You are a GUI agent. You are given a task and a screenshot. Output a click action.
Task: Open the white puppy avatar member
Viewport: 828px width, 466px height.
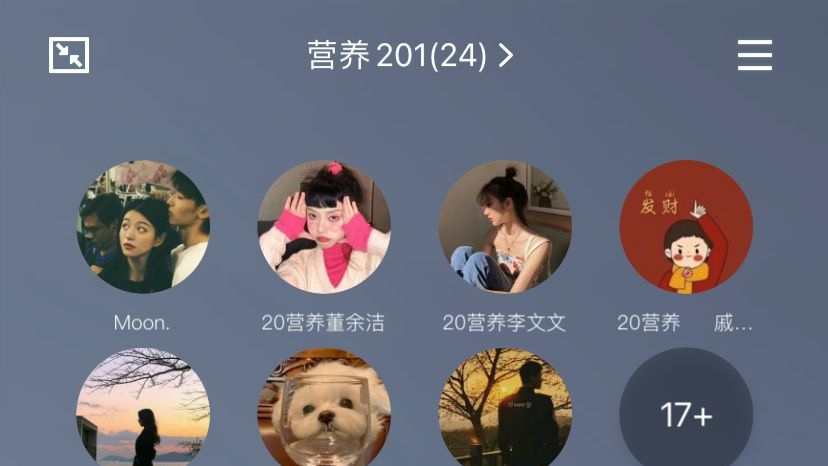point(324,410)
